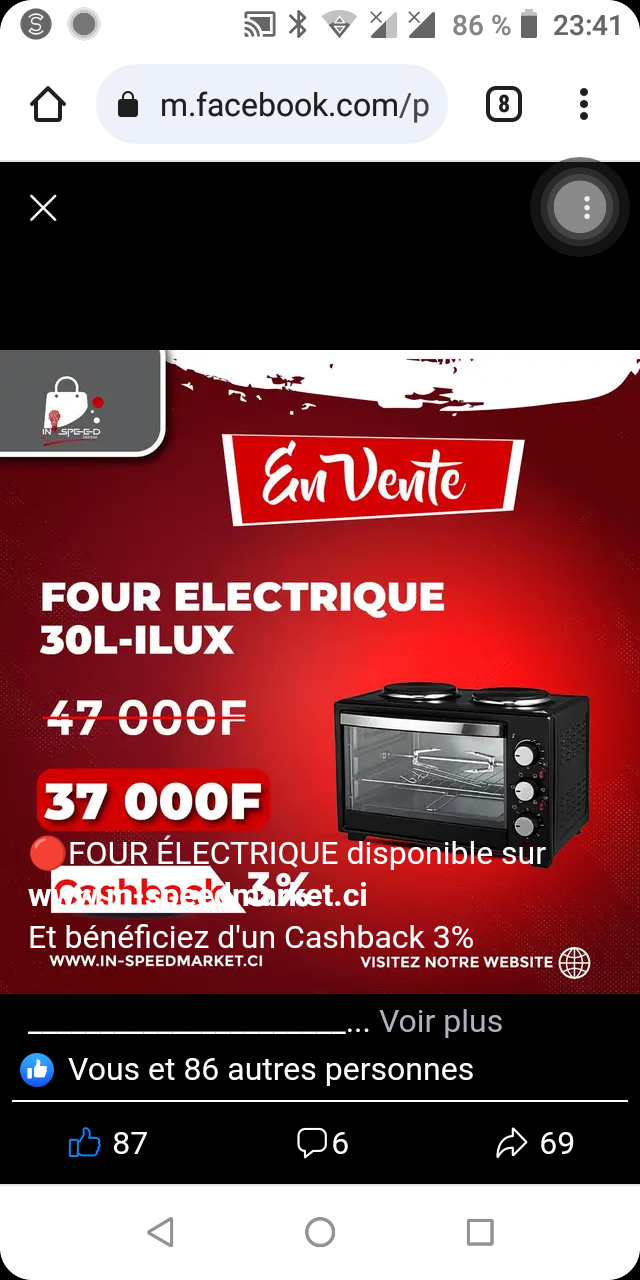The height and width of the screenshot is (1280, 640).
Task: Expand the caption with Voir plus
Action: point(441,1021)
